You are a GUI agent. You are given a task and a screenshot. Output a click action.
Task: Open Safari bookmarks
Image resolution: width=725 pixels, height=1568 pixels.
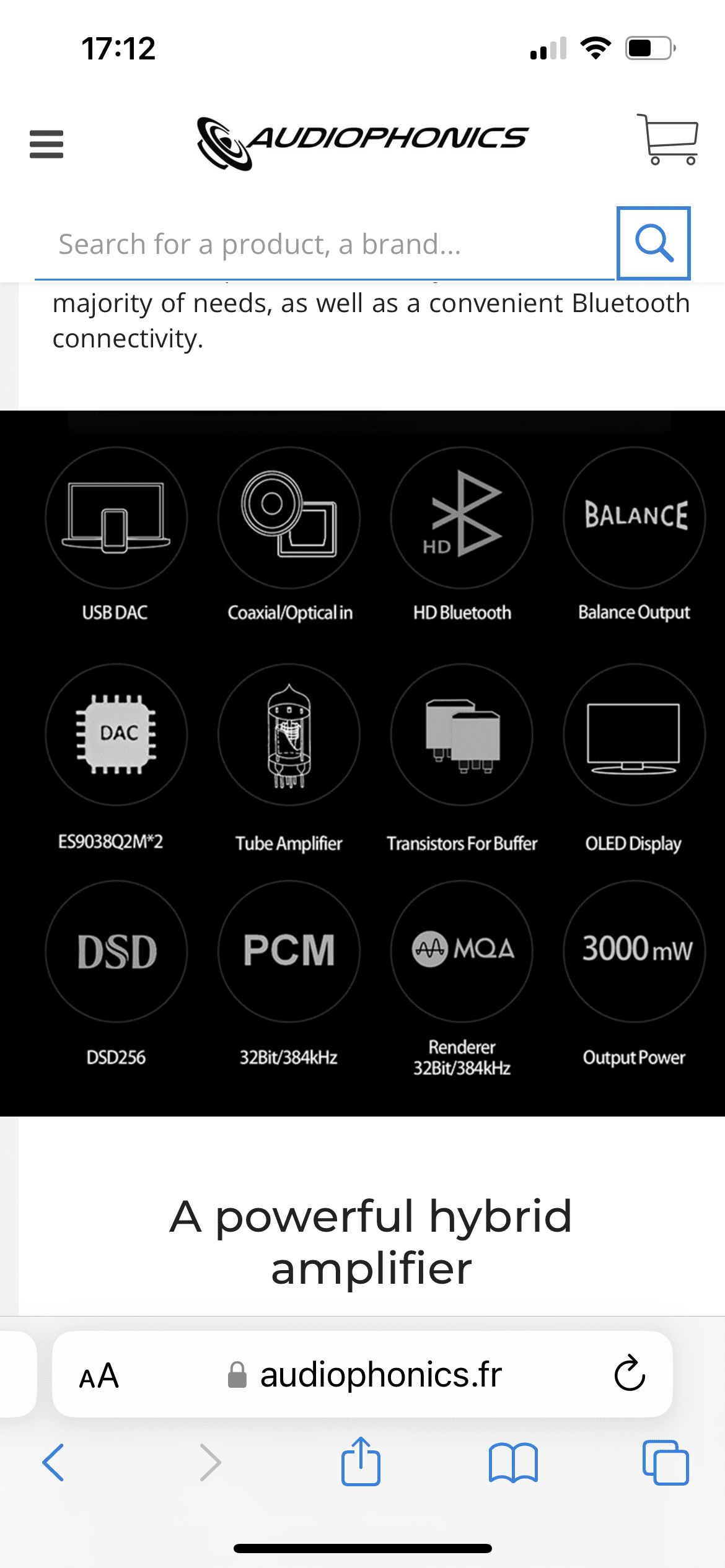click(513, 1463)
